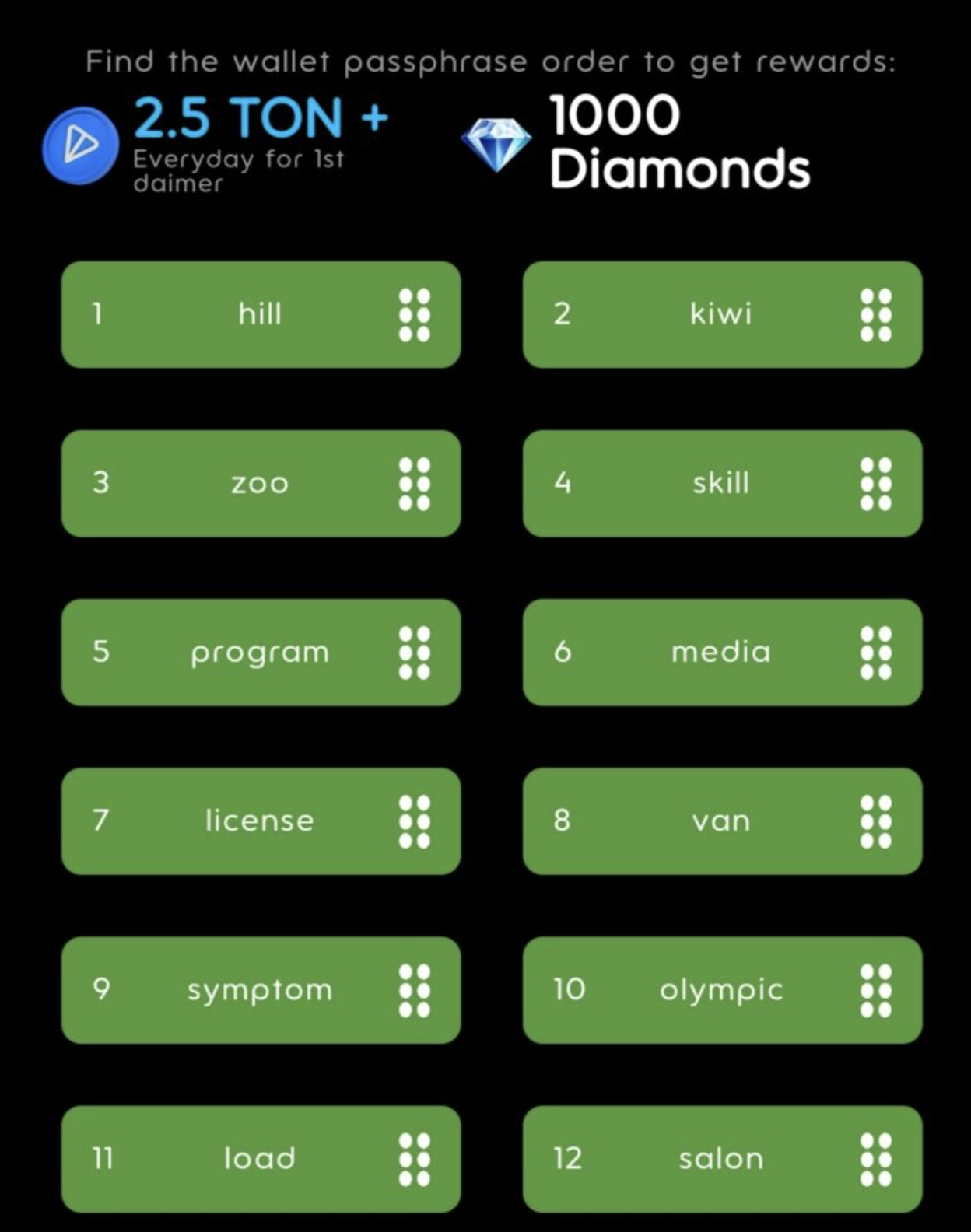Choose the van word tile
The image size is (971, 1232).
click(721, 821)
